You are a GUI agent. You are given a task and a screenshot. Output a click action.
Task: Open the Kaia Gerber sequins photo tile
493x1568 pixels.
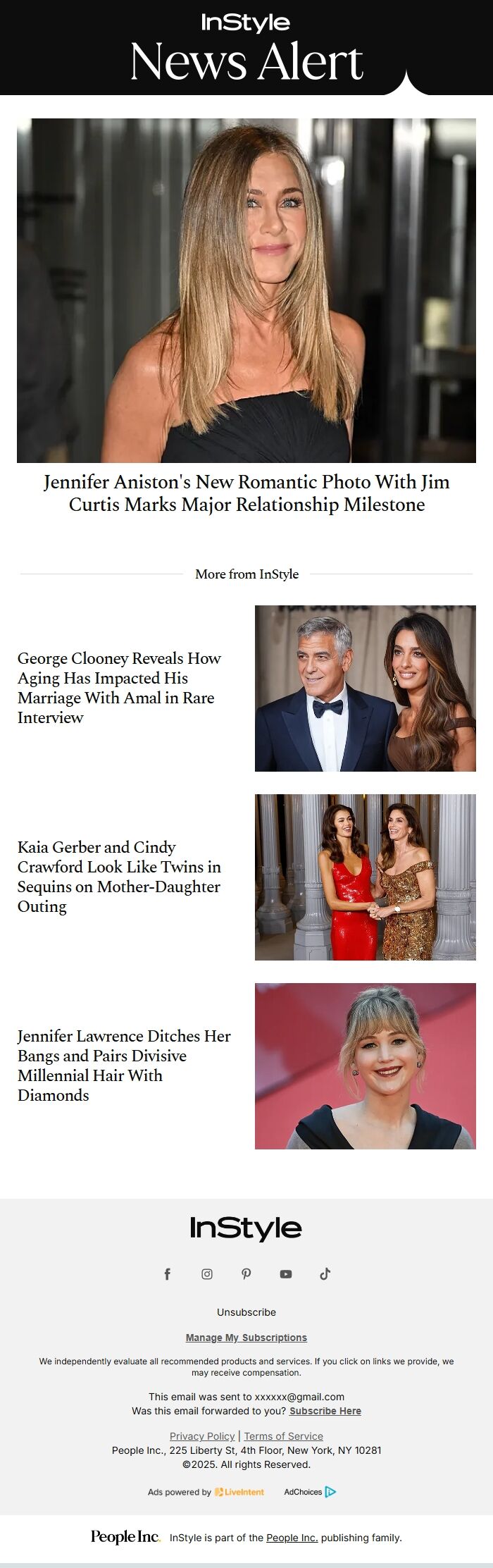(365, 877)
